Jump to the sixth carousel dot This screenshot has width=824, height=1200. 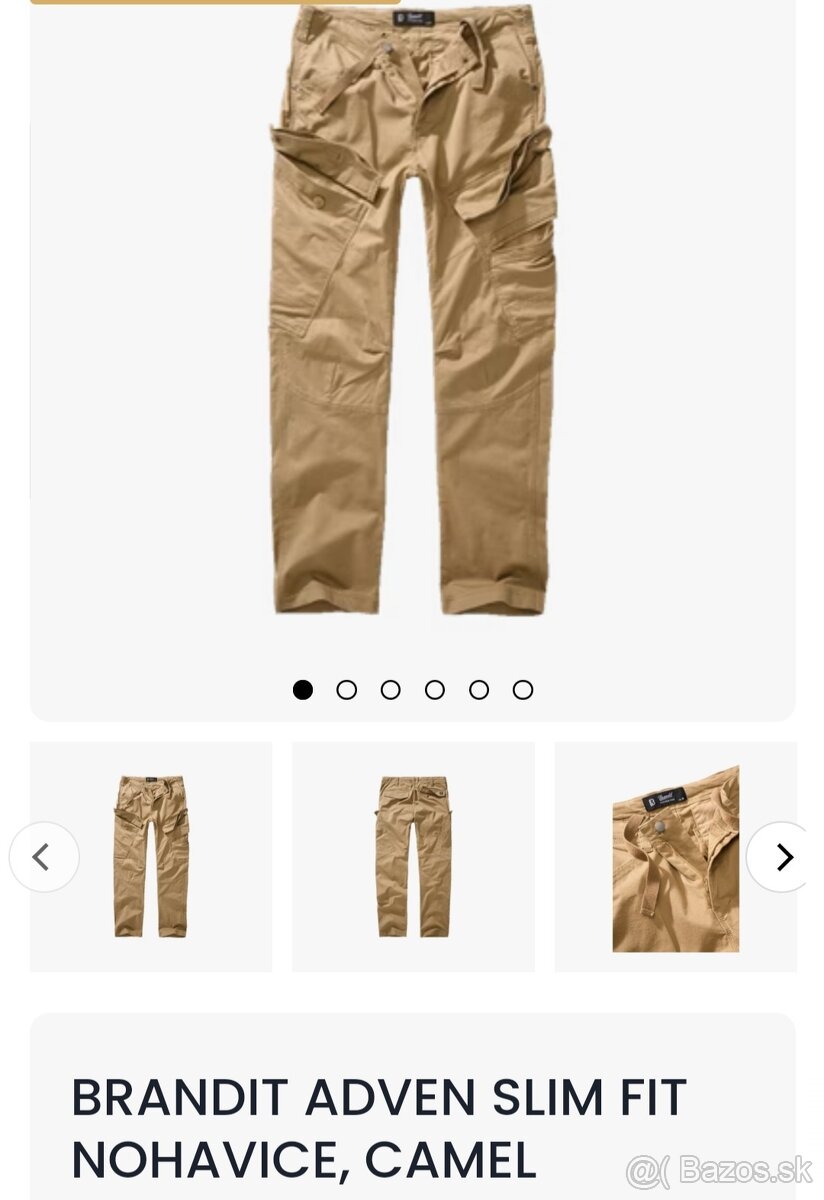[x=523, y=690]
